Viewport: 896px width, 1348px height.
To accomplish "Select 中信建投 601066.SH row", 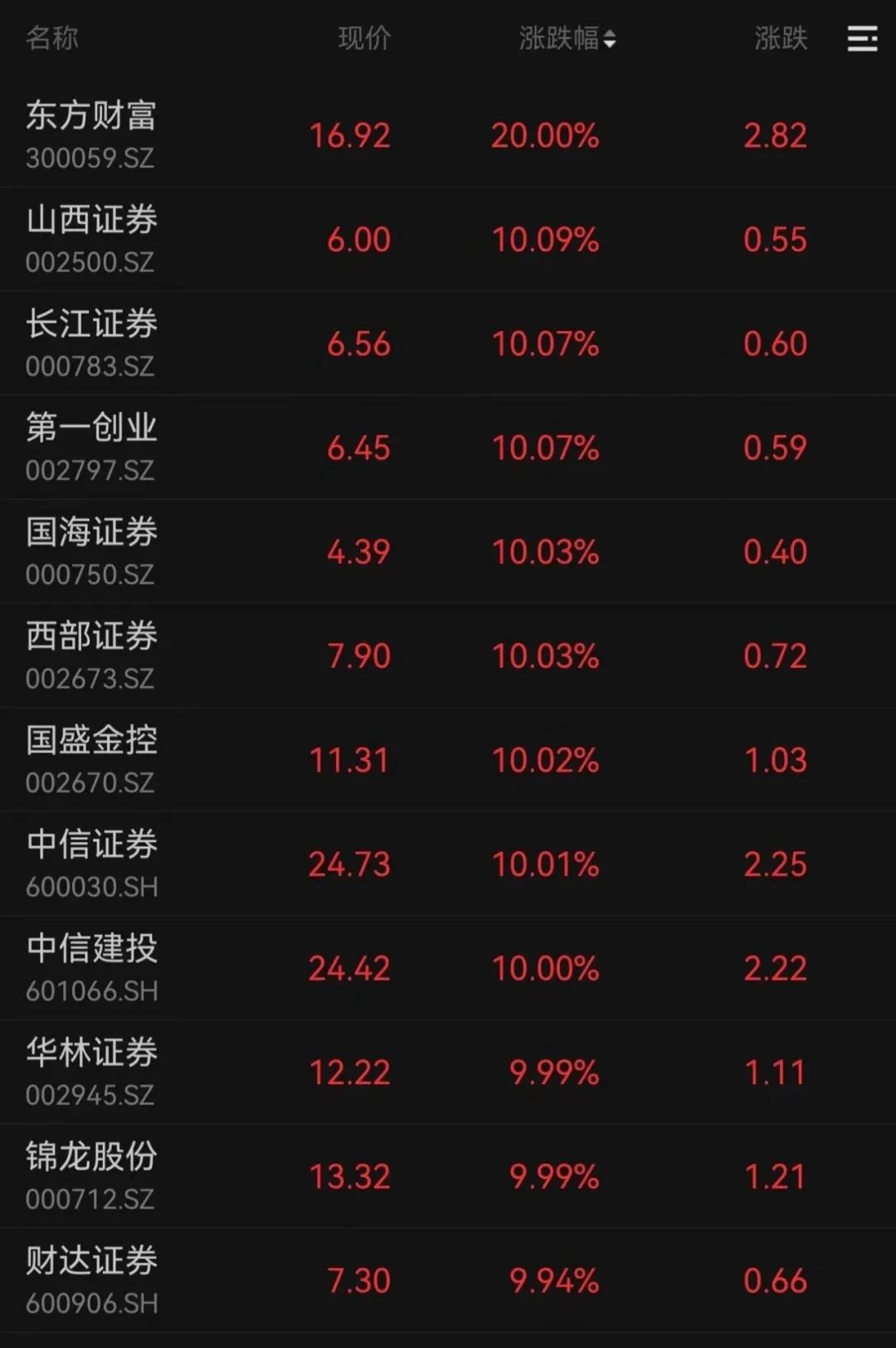I will click(x=91, y=967).
